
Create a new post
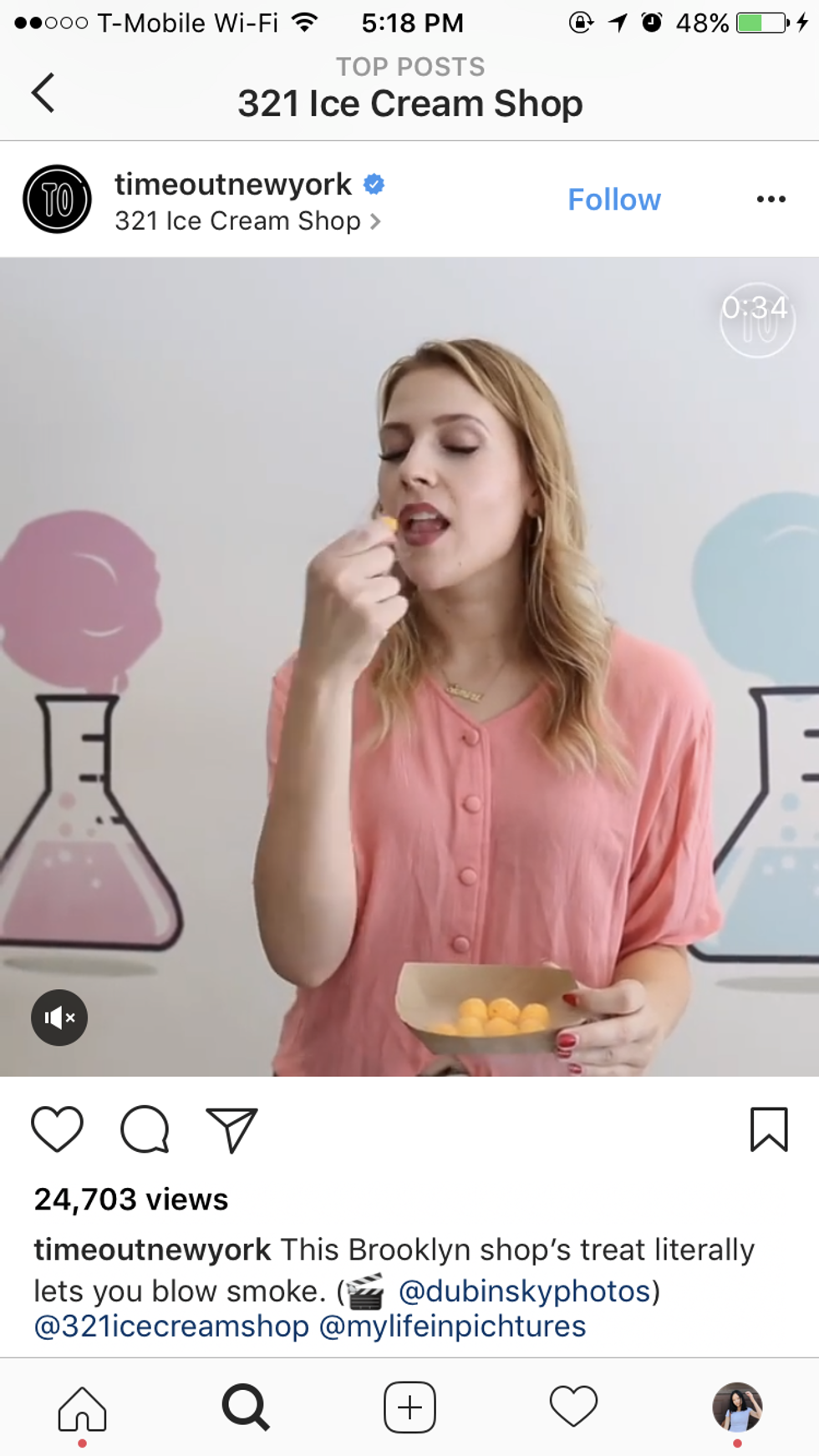click(x=409, y=1408)
